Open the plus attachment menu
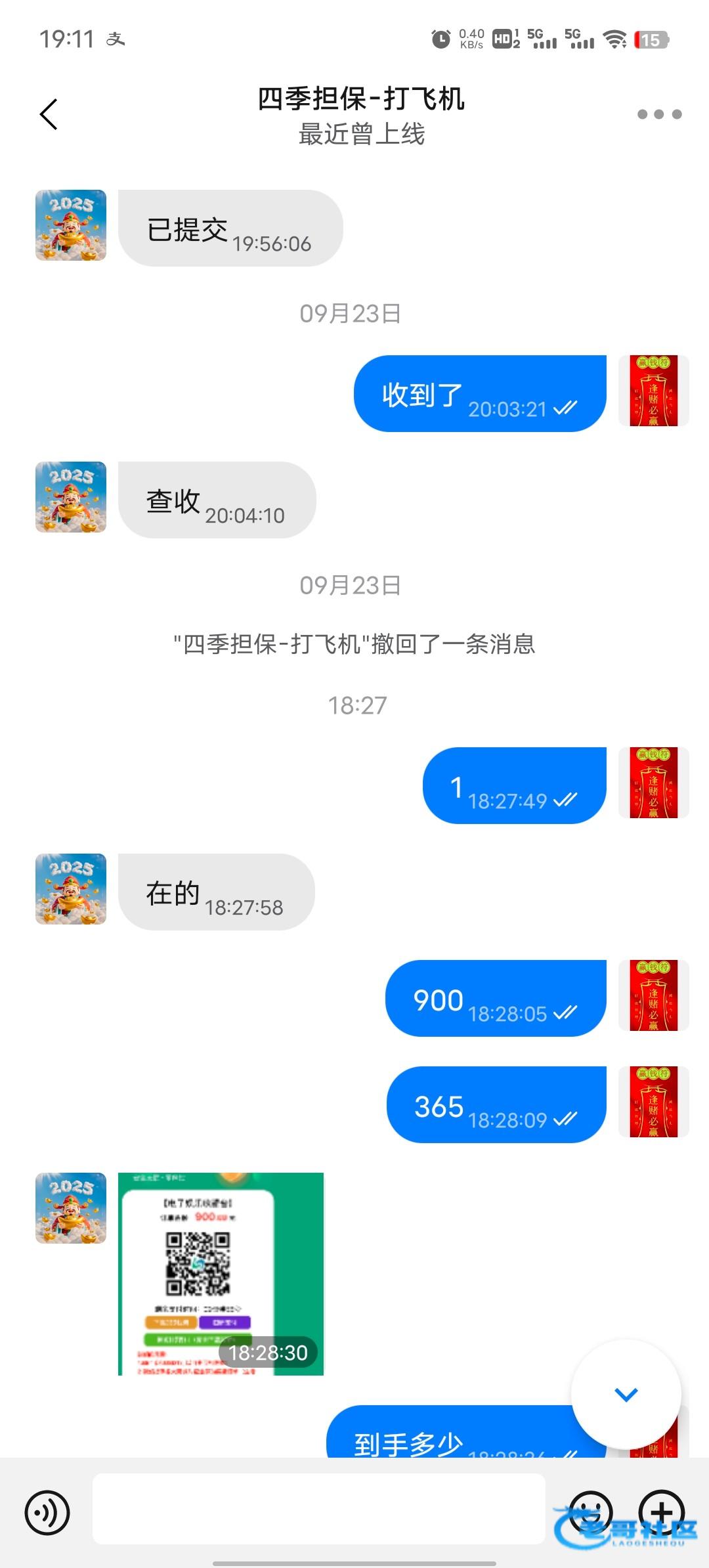This screenshot has width=709, height=1568. coord(661,1511)
